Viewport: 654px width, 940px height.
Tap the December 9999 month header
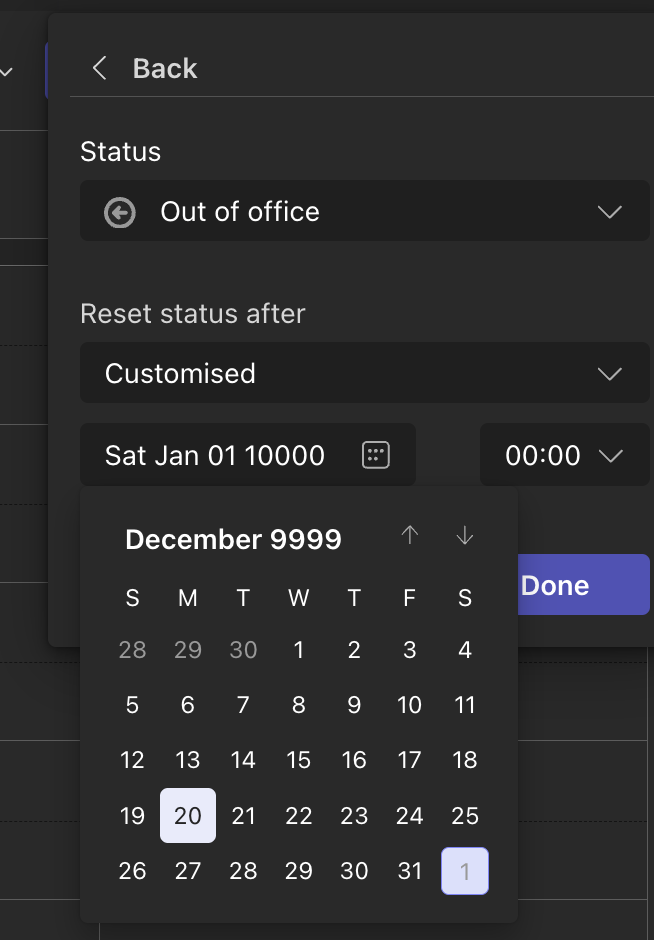click(233, 540)
